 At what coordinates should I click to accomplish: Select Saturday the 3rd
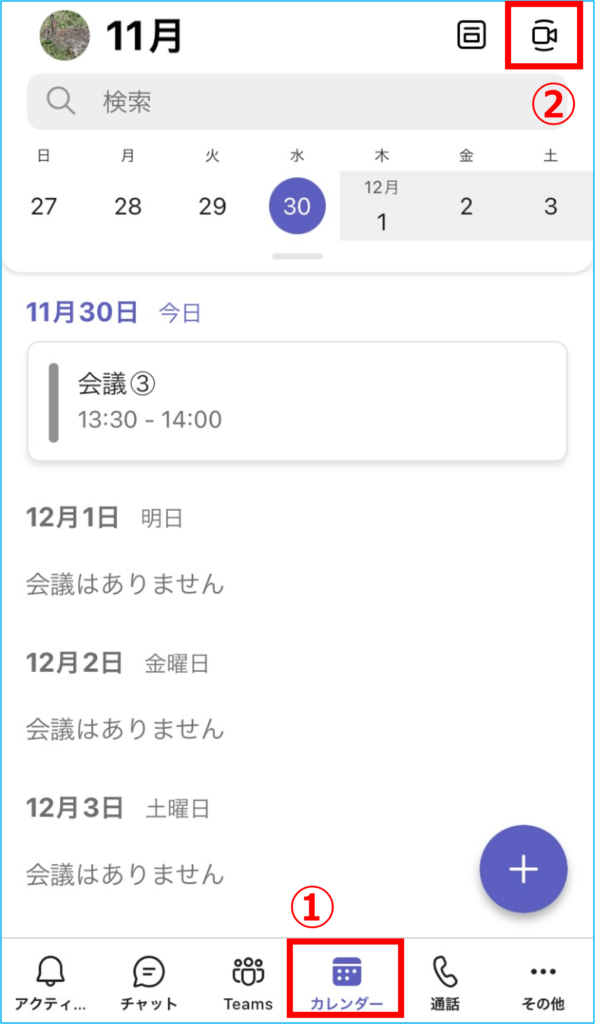(550, 207)
